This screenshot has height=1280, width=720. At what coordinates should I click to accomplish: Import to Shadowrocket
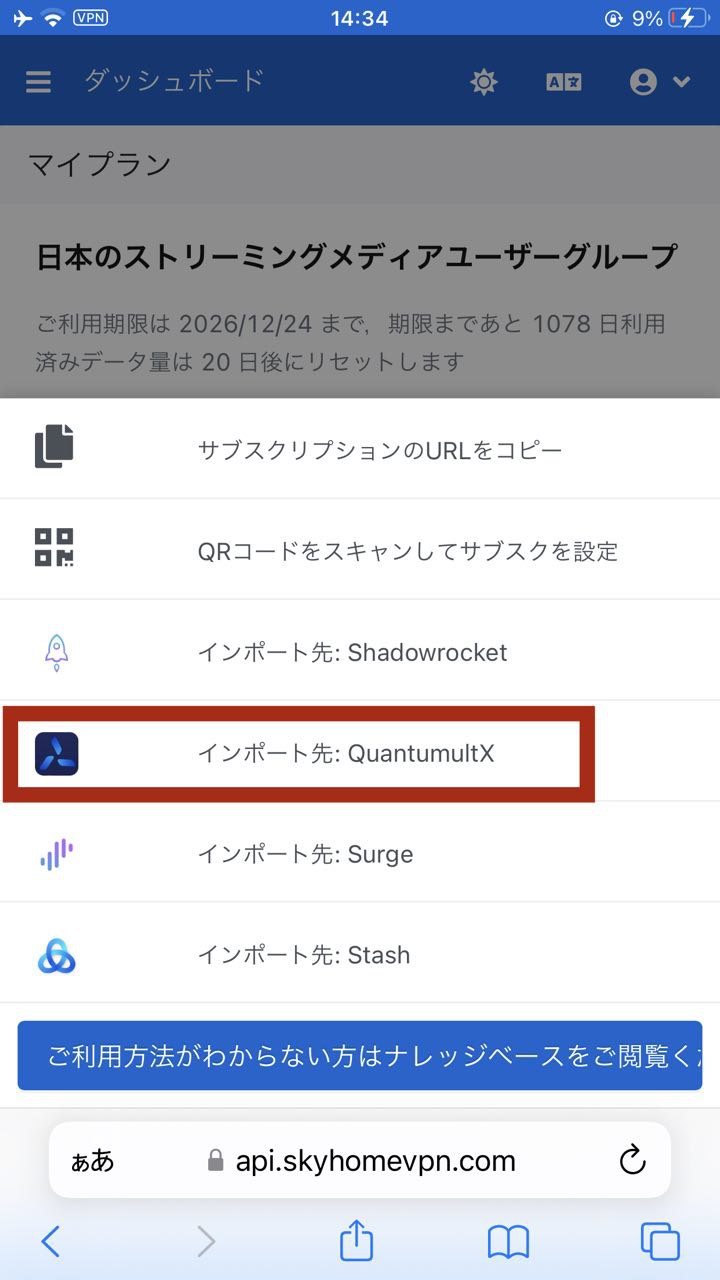(x=360, y=652)
